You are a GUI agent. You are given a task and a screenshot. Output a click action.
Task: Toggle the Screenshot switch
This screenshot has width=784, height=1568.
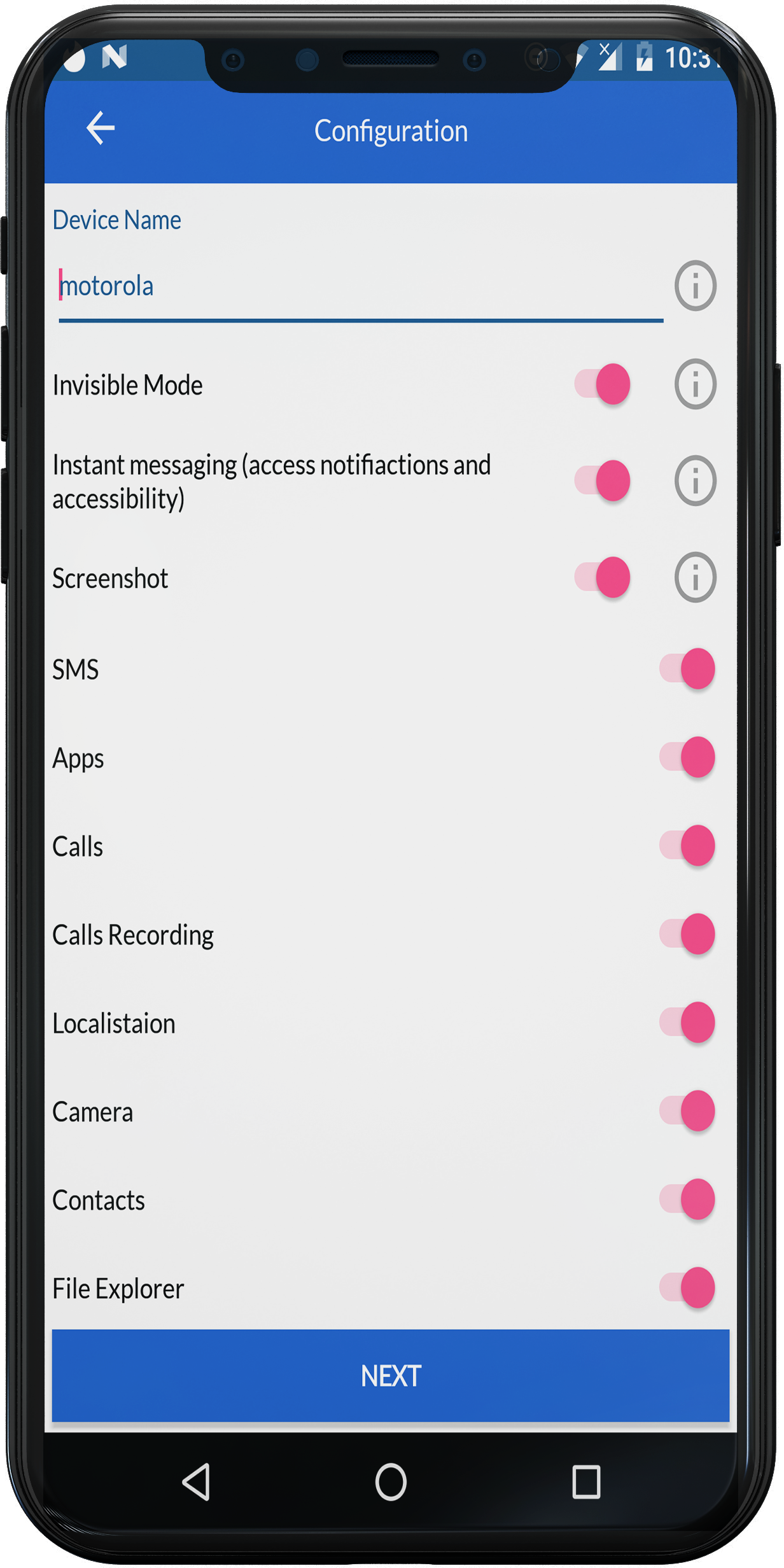pyautogui.click(x=603, y=578)
